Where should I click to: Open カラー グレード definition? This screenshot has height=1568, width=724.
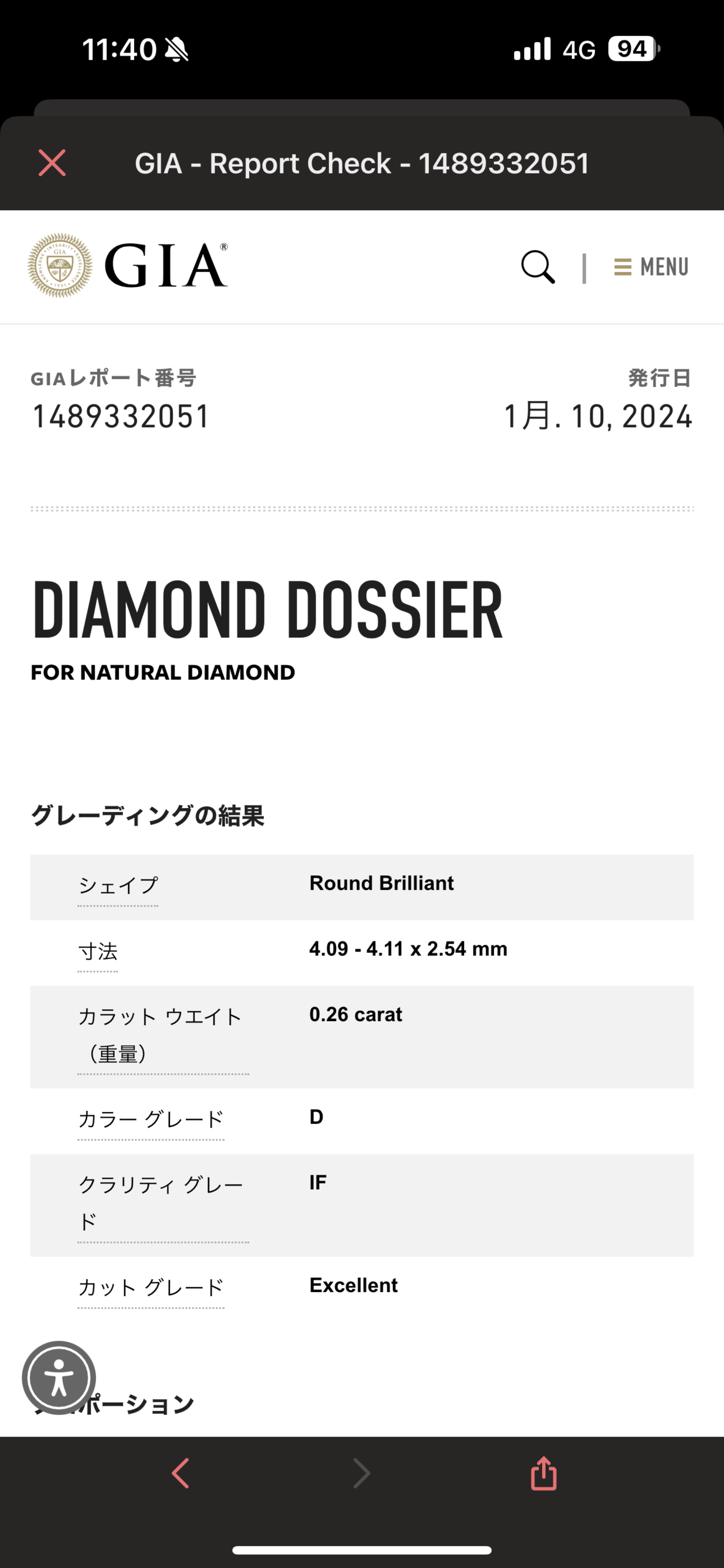pos(151,1119)
